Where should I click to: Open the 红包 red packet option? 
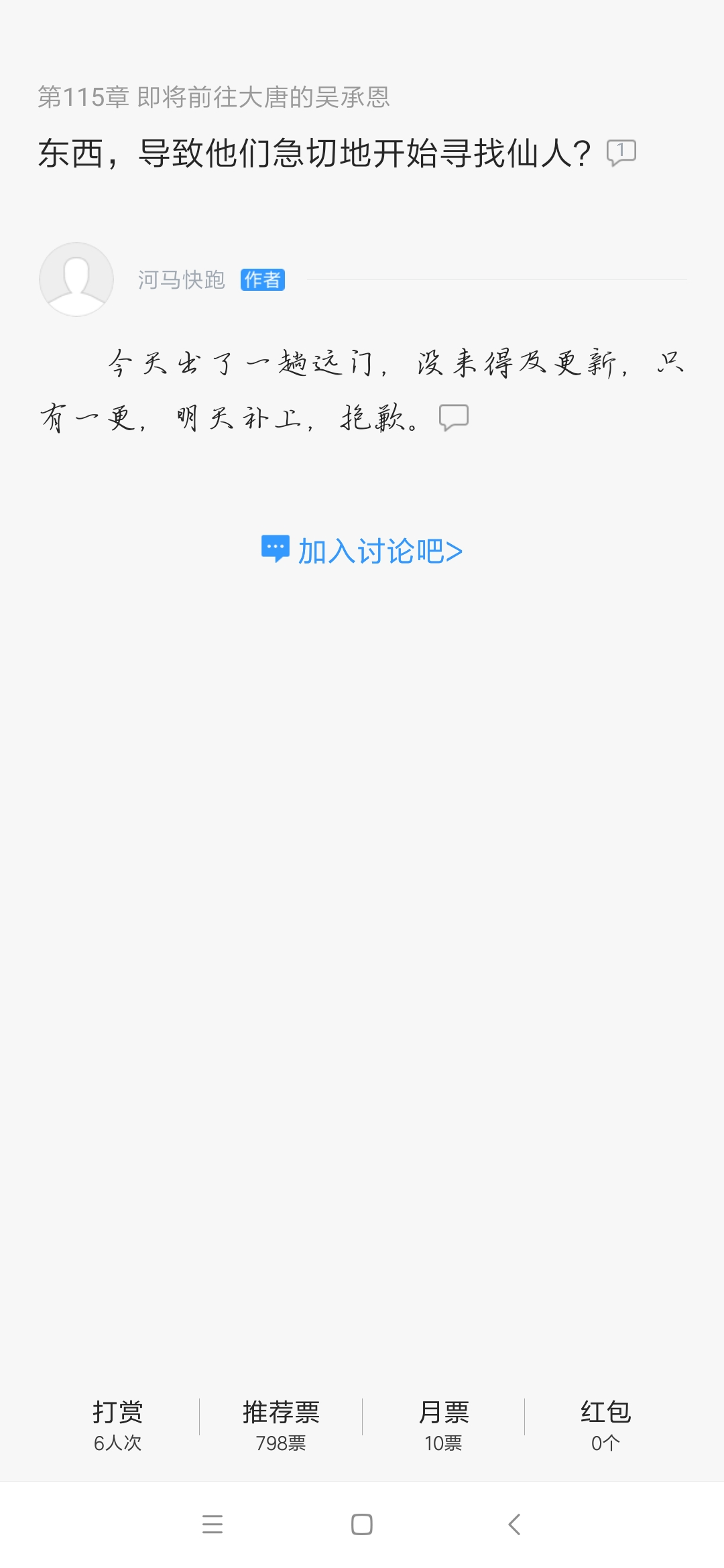(605, 1424)
